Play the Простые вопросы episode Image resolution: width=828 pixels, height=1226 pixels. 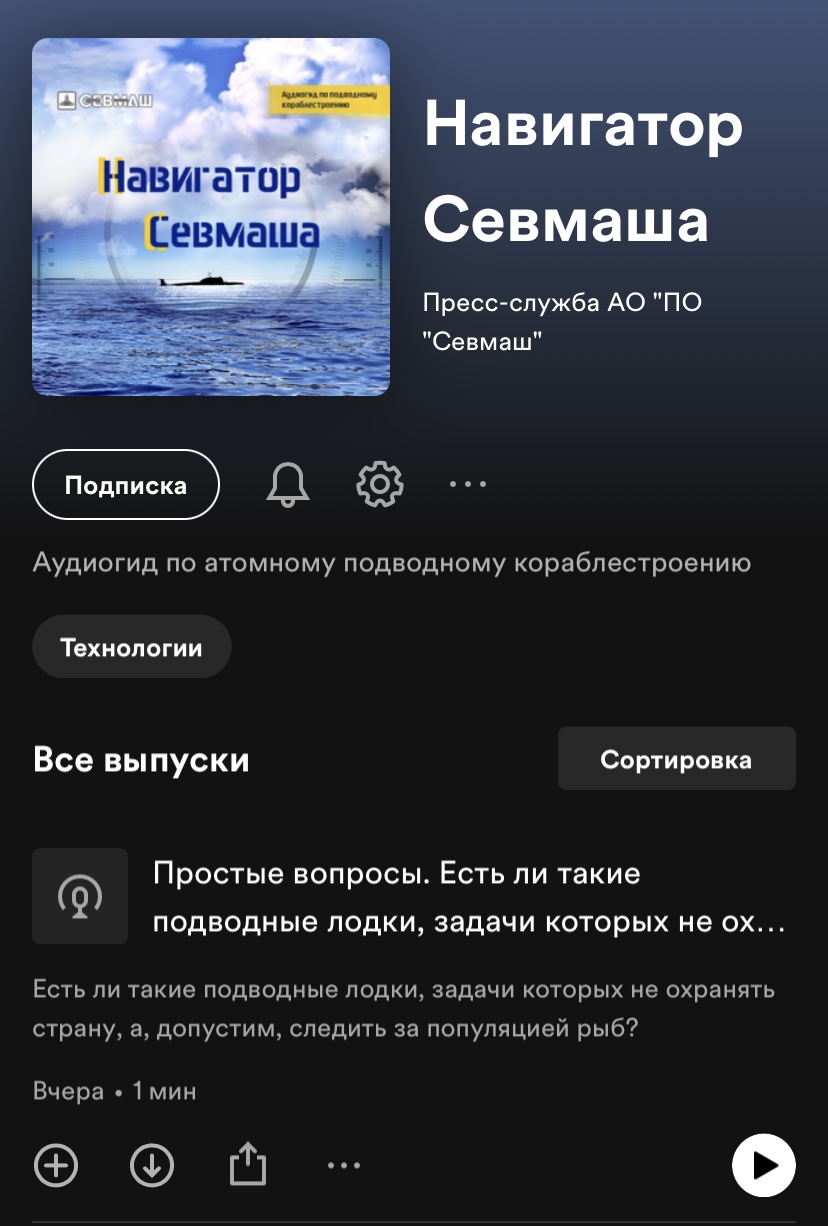764,1165
